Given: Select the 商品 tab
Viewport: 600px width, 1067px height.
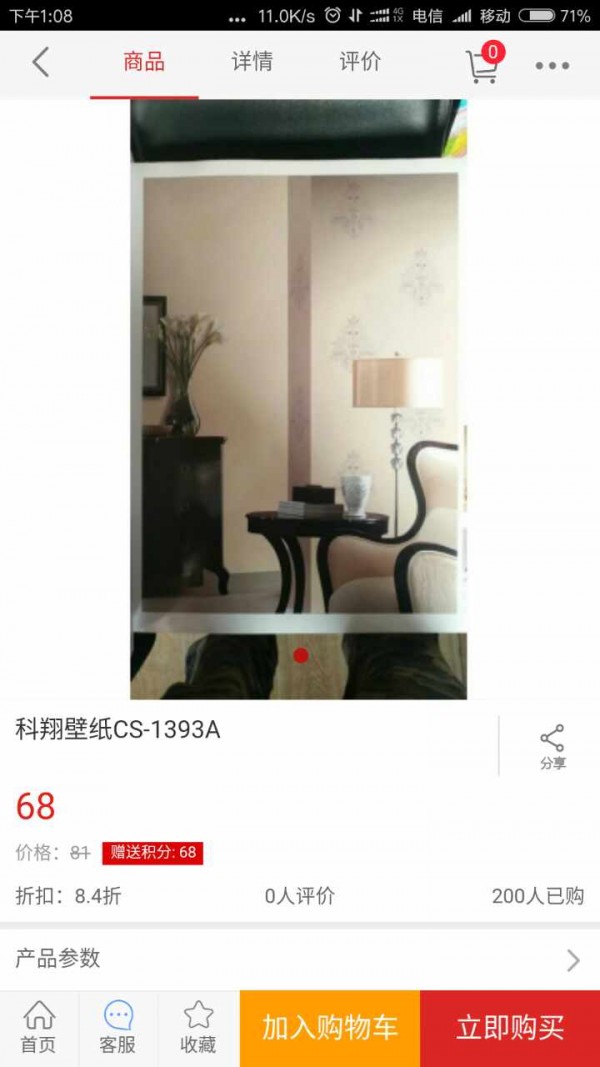Looking at the screenshot, I should pos(144,62).
